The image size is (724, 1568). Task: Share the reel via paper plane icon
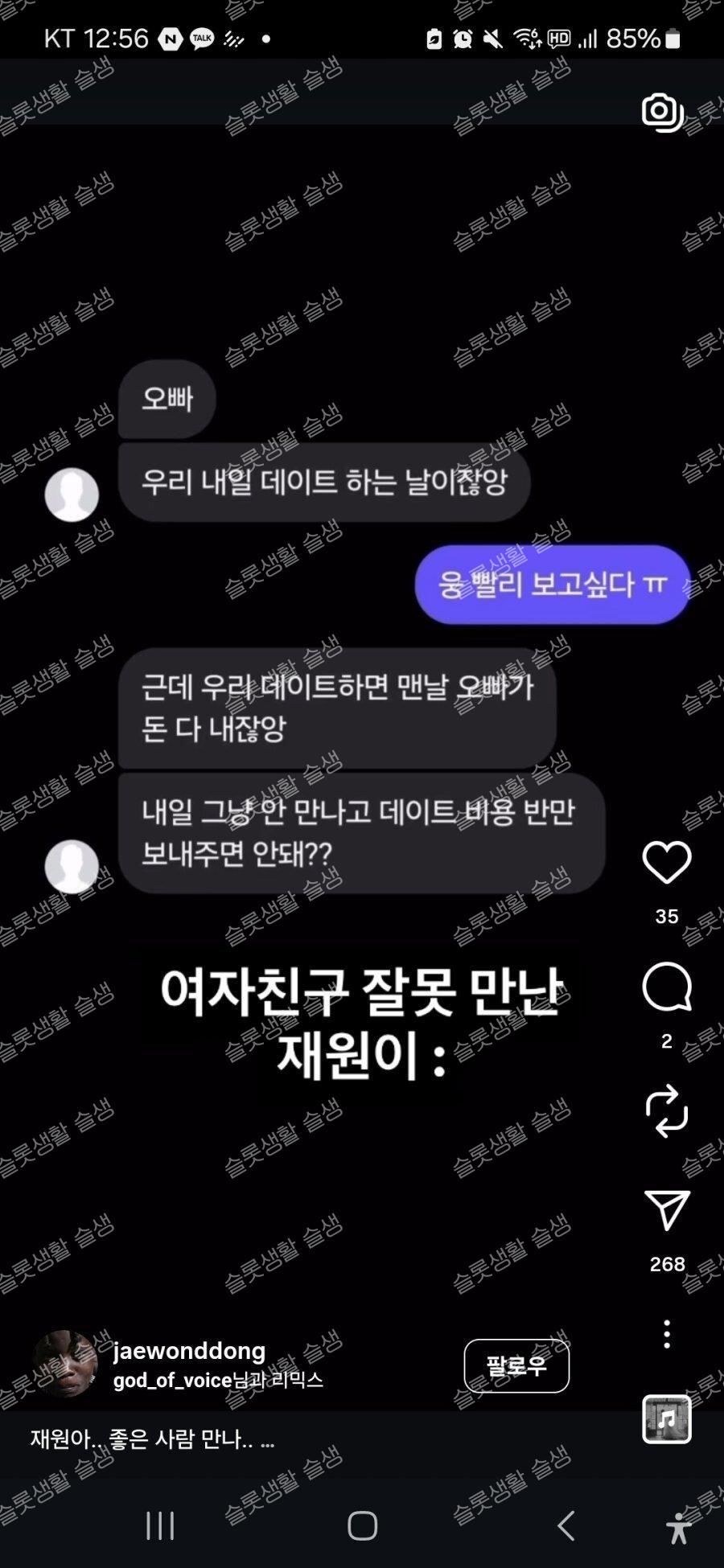[x=666, y=1210]
